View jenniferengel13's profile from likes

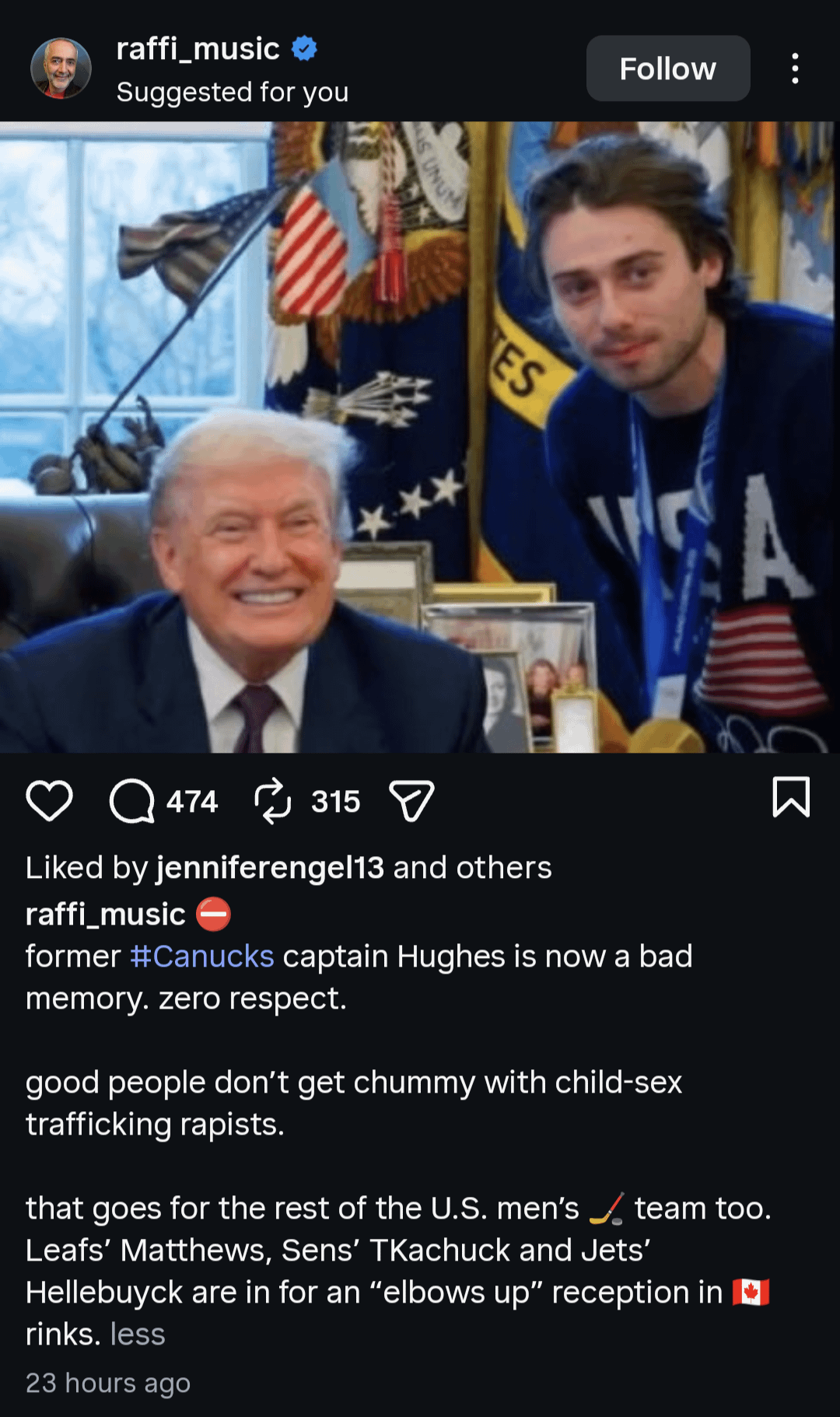click(270, 867)
